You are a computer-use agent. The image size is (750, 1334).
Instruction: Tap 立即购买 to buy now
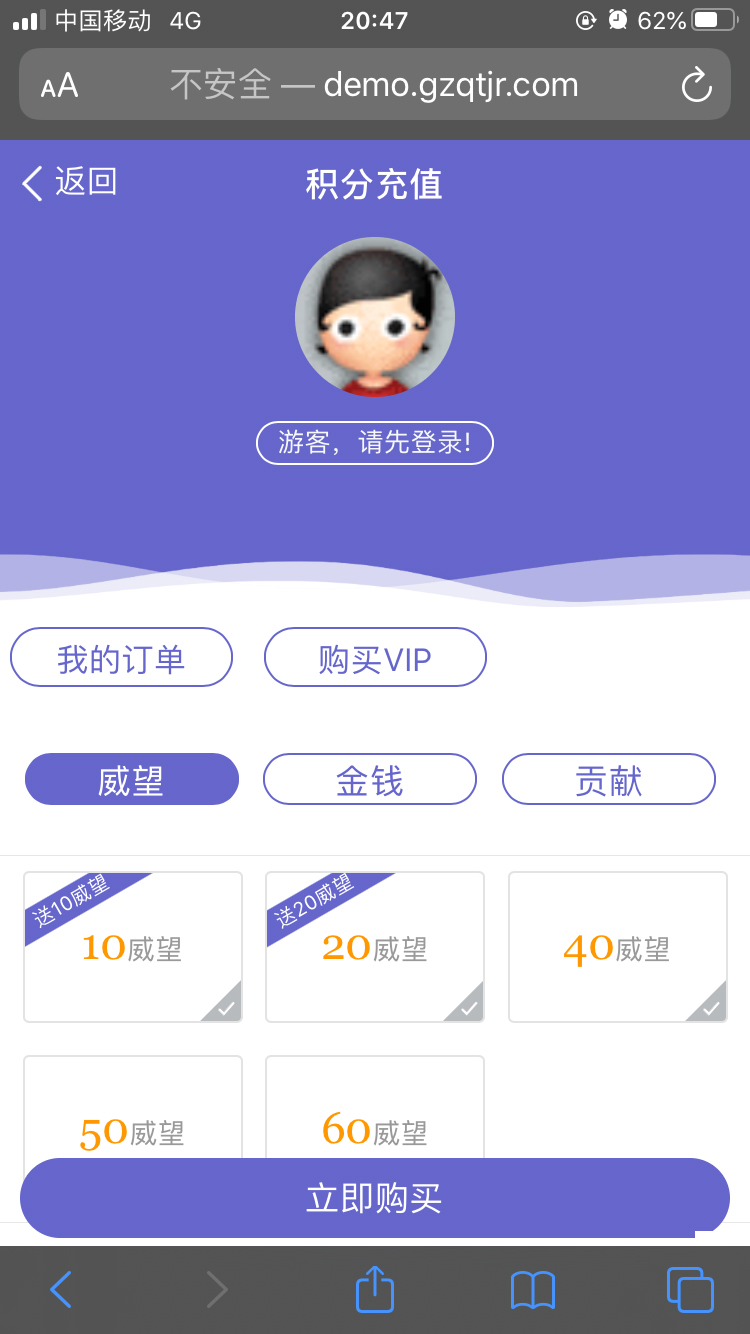pos(375,1198)
